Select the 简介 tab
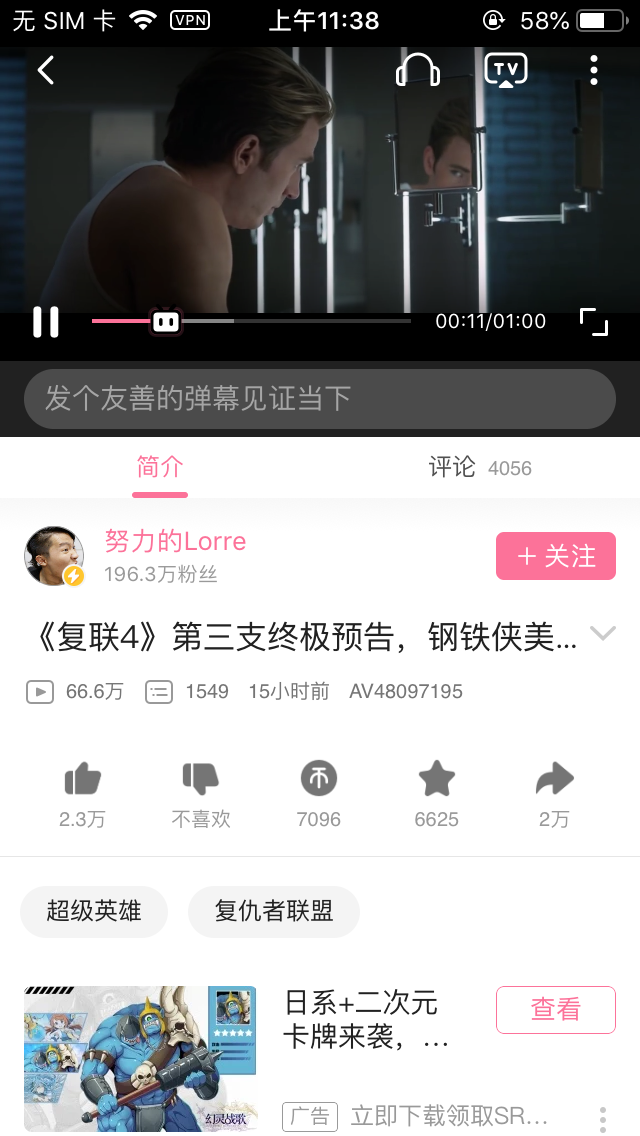640x1136 pixels. pyautogui.click(x=160, y=467)
